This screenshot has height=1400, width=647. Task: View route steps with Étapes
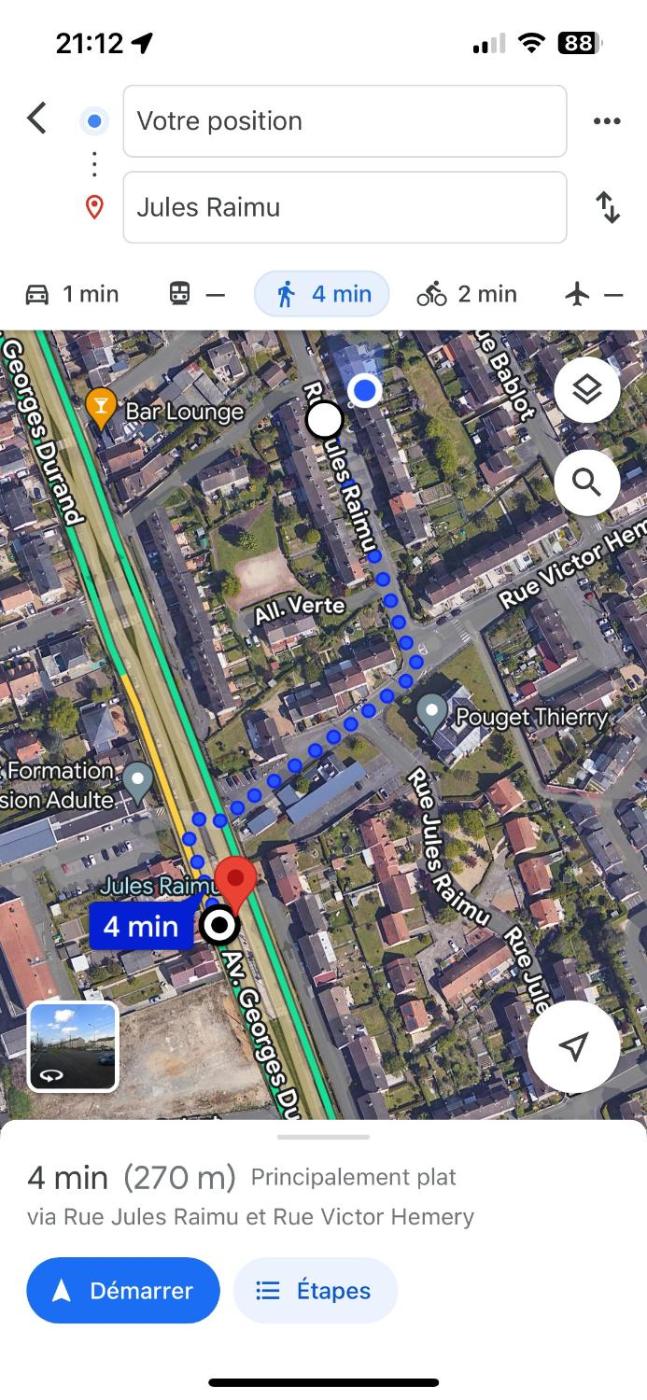pyautogui.click(x=315, y=1290)
